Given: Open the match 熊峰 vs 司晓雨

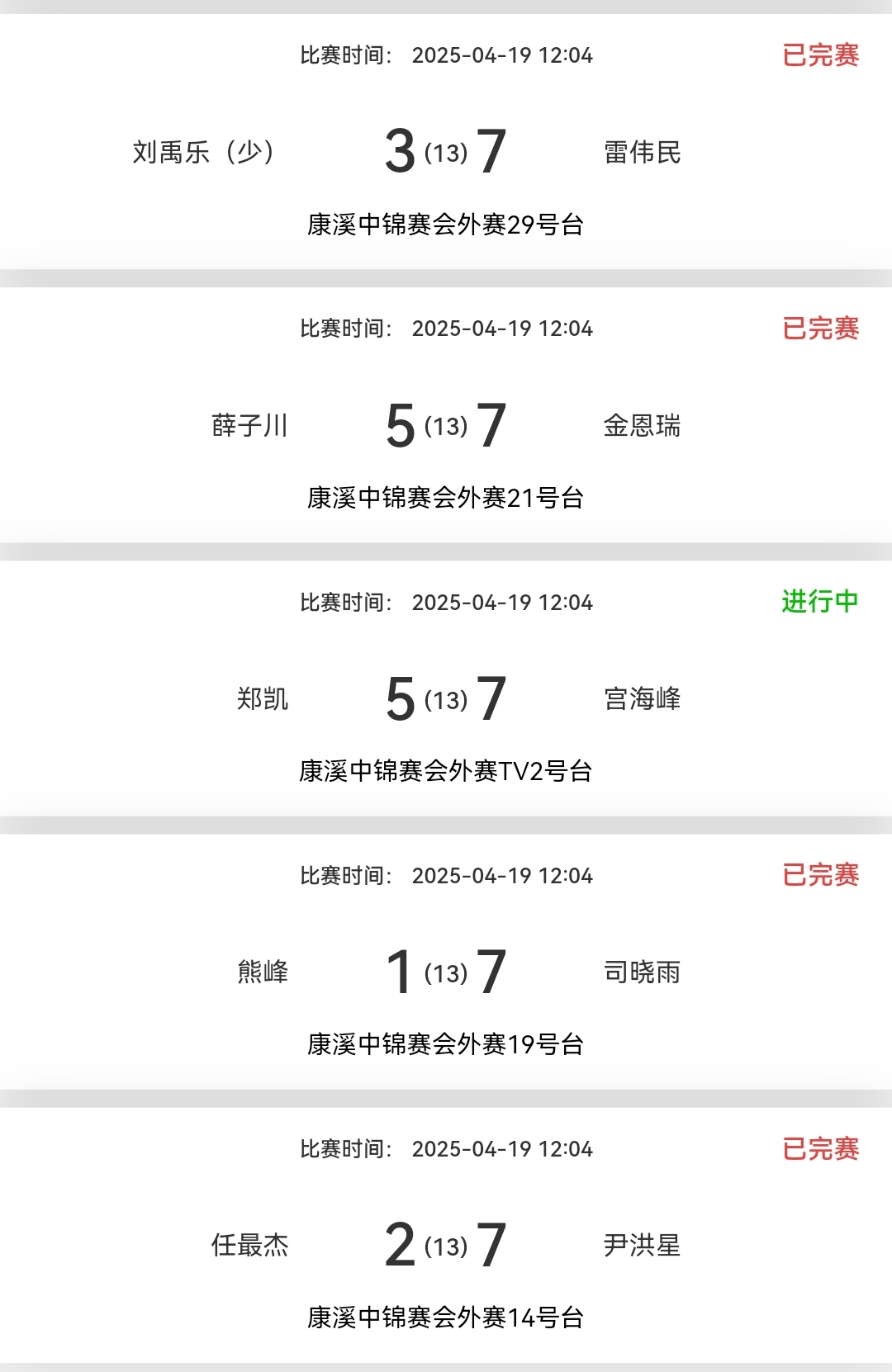Looking at the screenshot, I should (446, 972).
